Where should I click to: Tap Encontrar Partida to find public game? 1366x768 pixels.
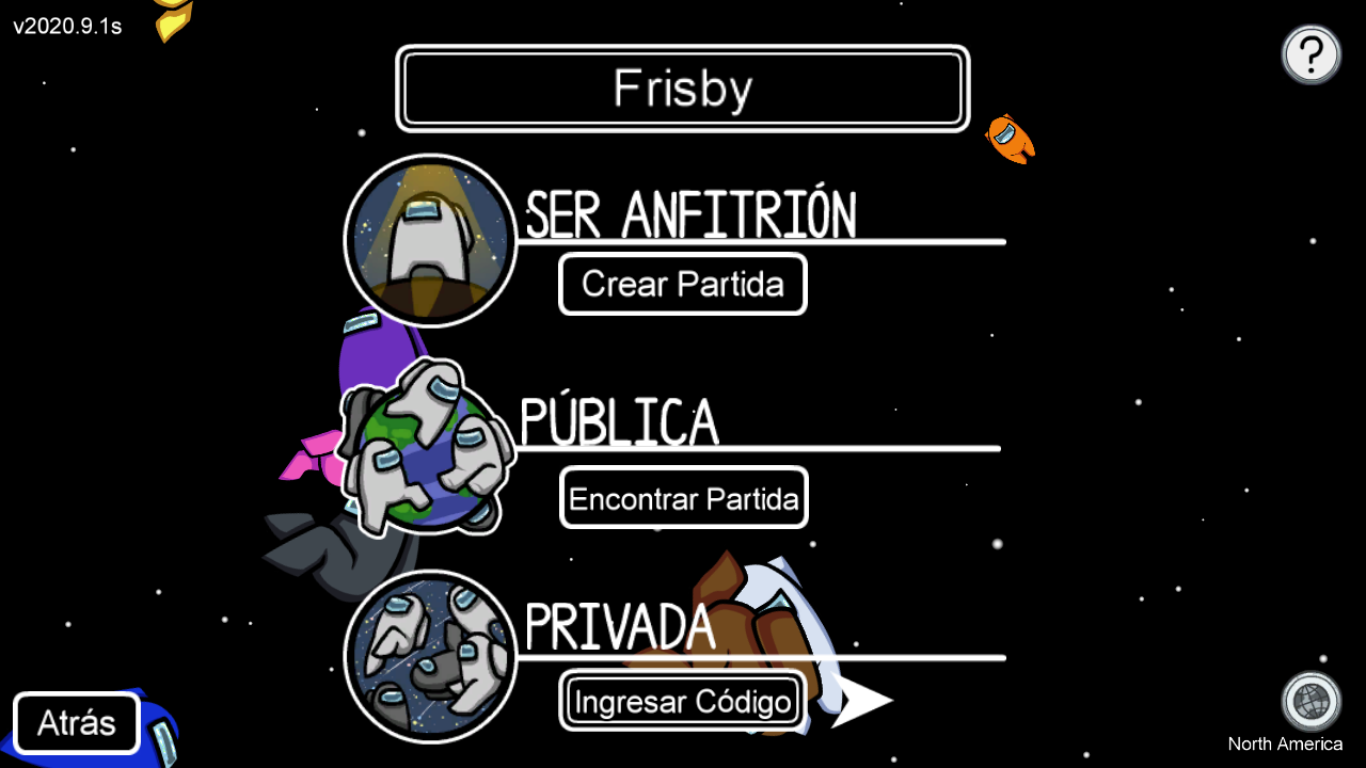point(684,498)
